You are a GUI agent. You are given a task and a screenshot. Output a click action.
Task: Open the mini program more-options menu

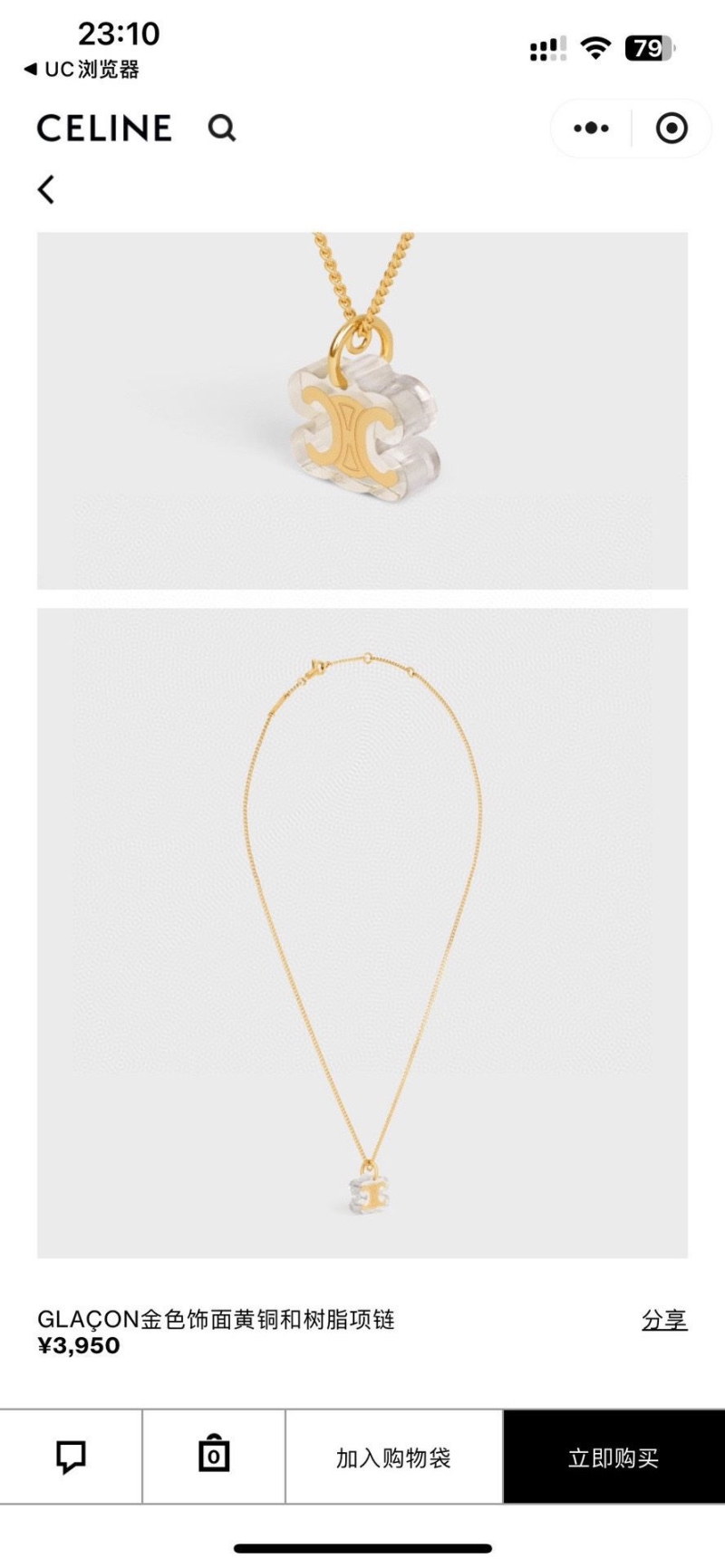coord(591,129)
